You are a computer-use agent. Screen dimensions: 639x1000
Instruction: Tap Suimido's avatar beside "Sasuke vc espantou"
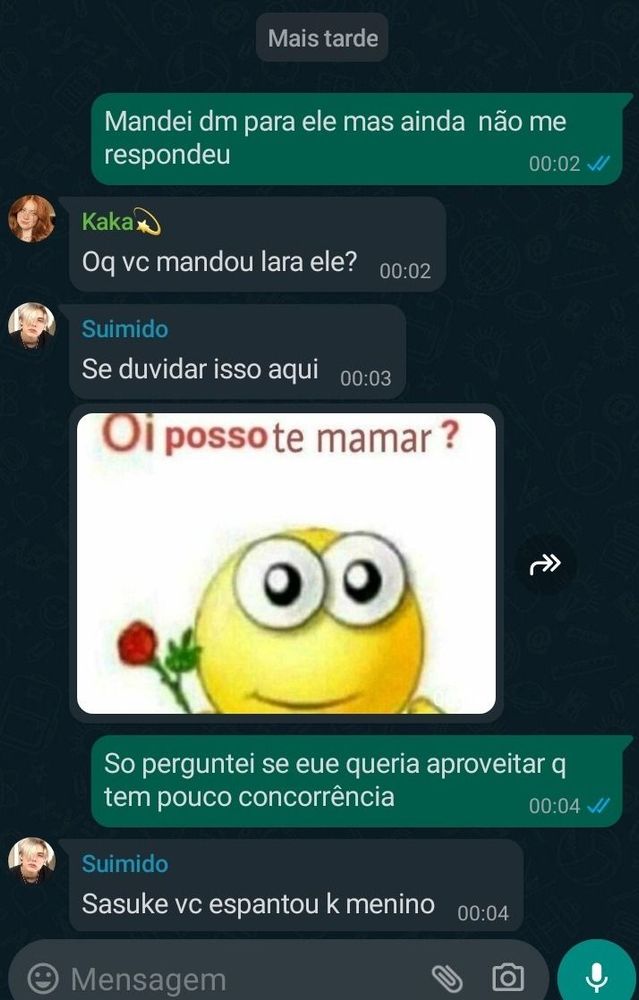[x=31, y=861]
